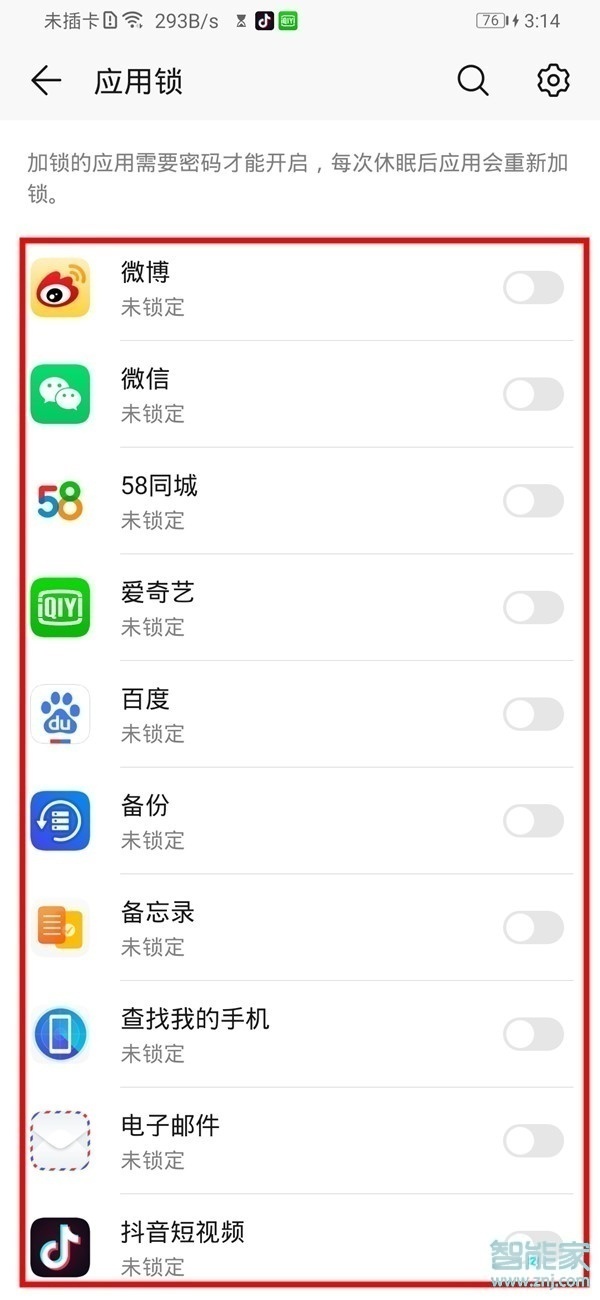
Task: Enable lock for 百度
Action: (x=533, y=714)
